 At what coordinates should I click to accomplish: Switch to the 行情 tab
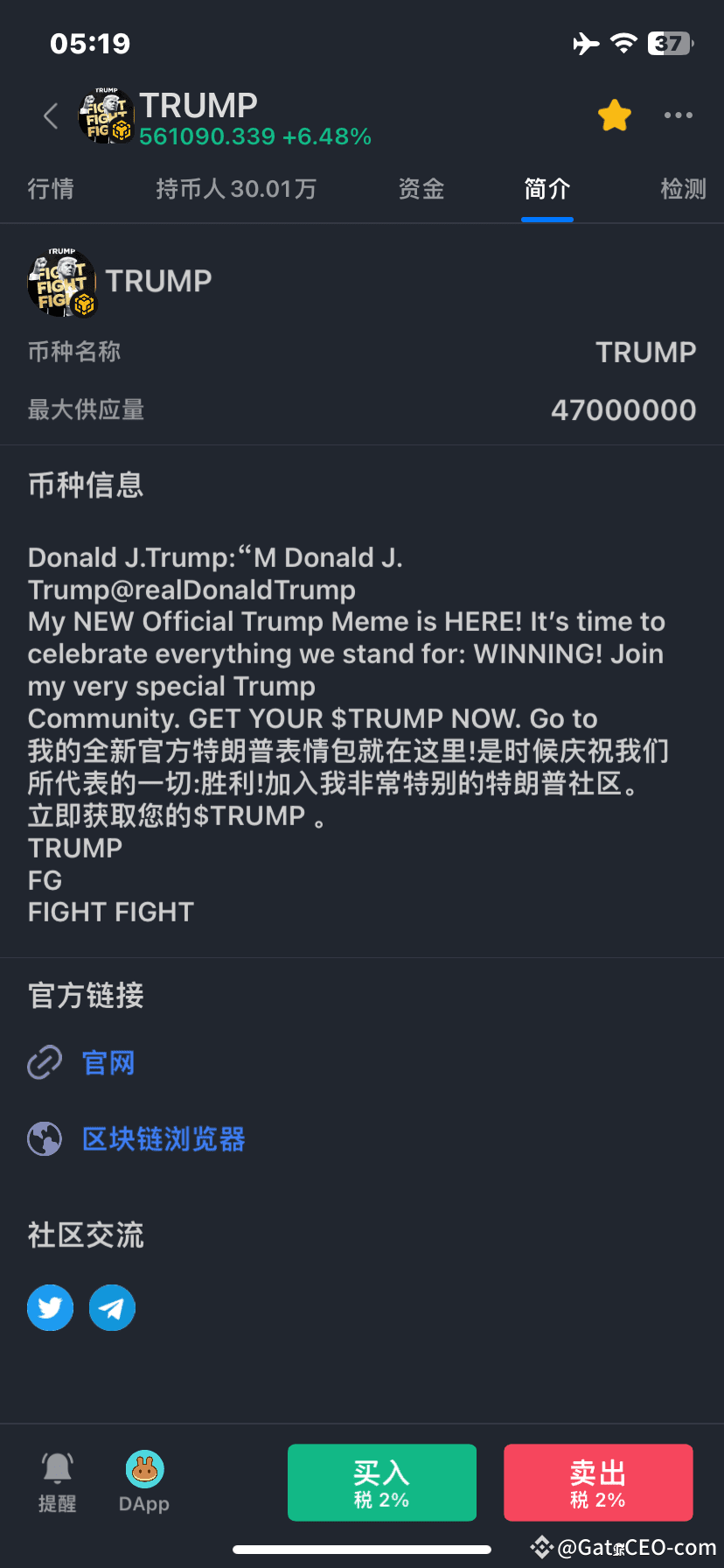point(51,189)
